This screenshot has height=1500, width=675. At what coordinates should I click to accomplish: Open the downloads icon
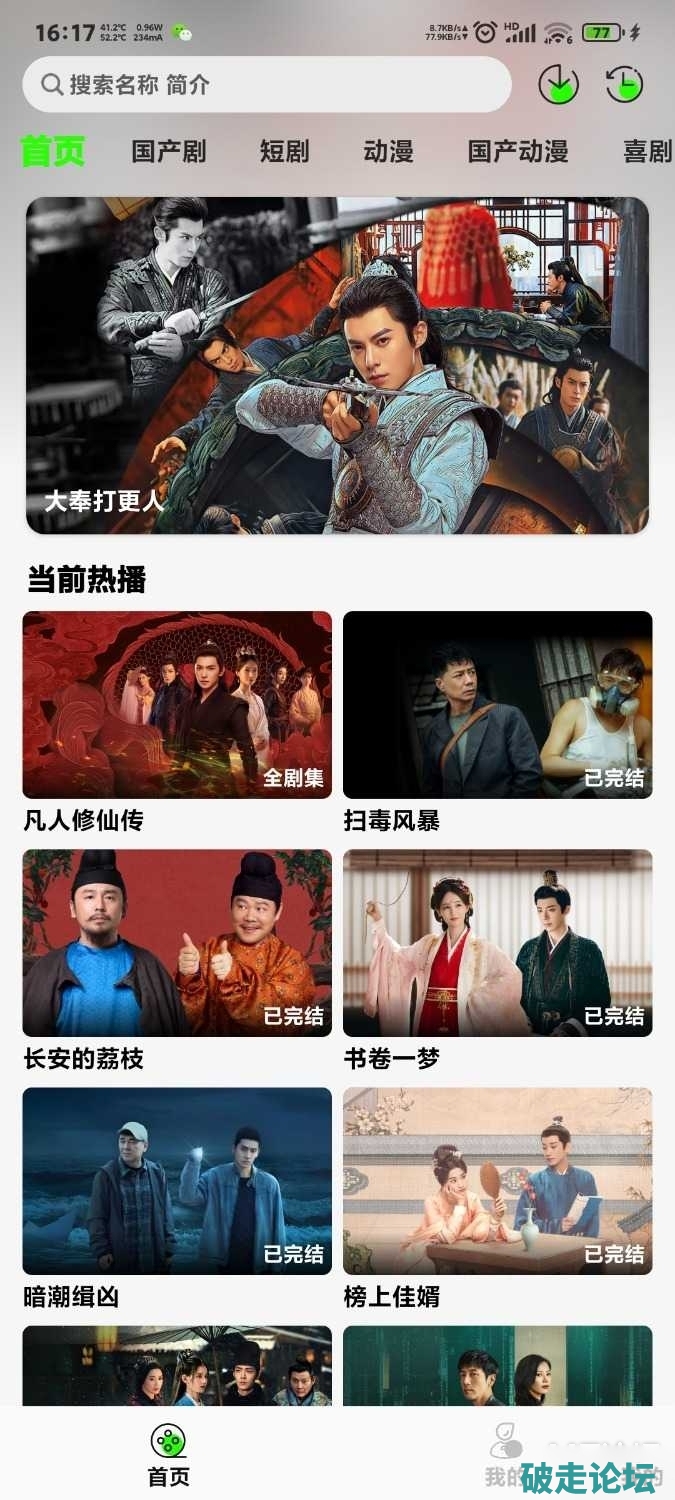[558, 85]
